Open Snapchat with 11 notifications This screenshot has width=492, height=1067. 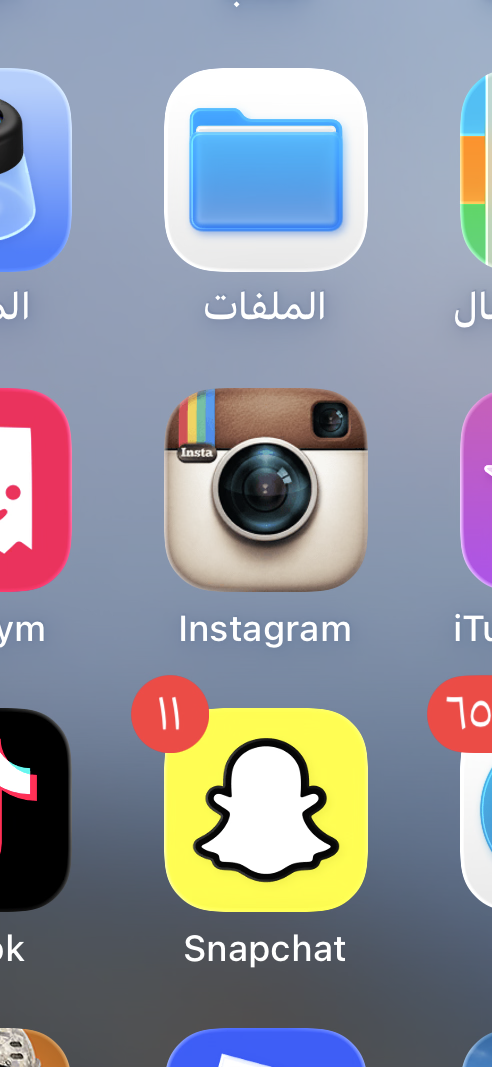[266, 810]
